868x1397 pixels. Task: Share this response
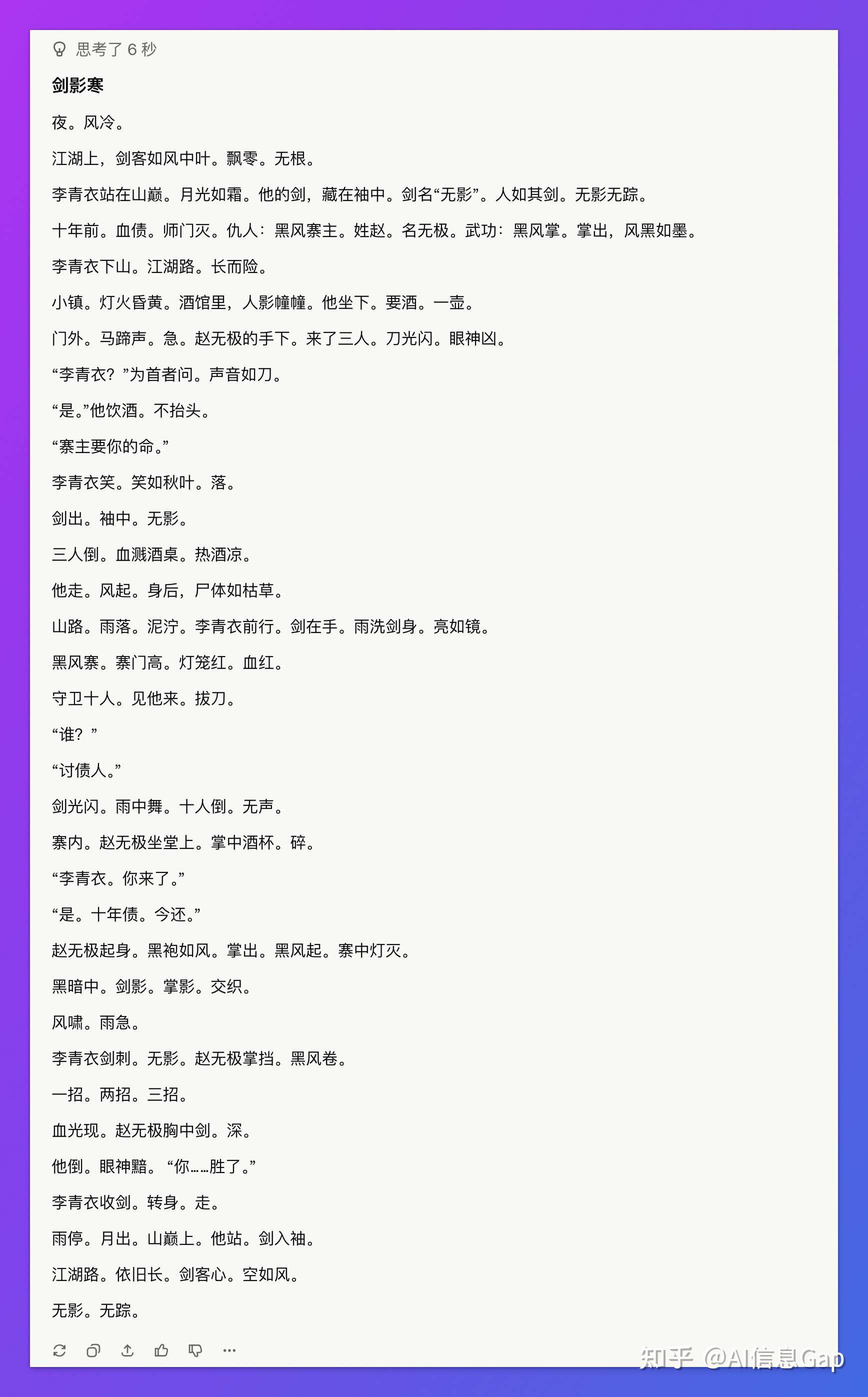127,1350
